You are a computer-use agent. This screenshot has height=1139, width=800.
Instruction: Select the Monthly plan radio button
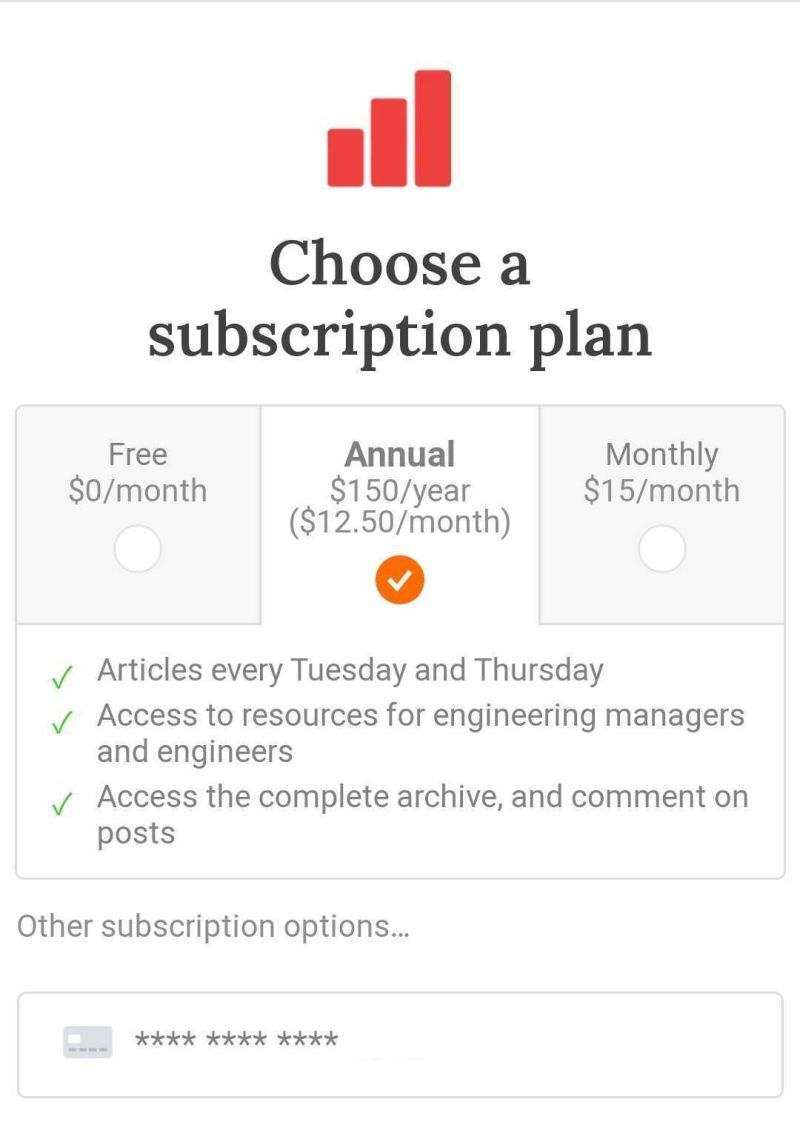pyautogui.click(x=662, y=549)
